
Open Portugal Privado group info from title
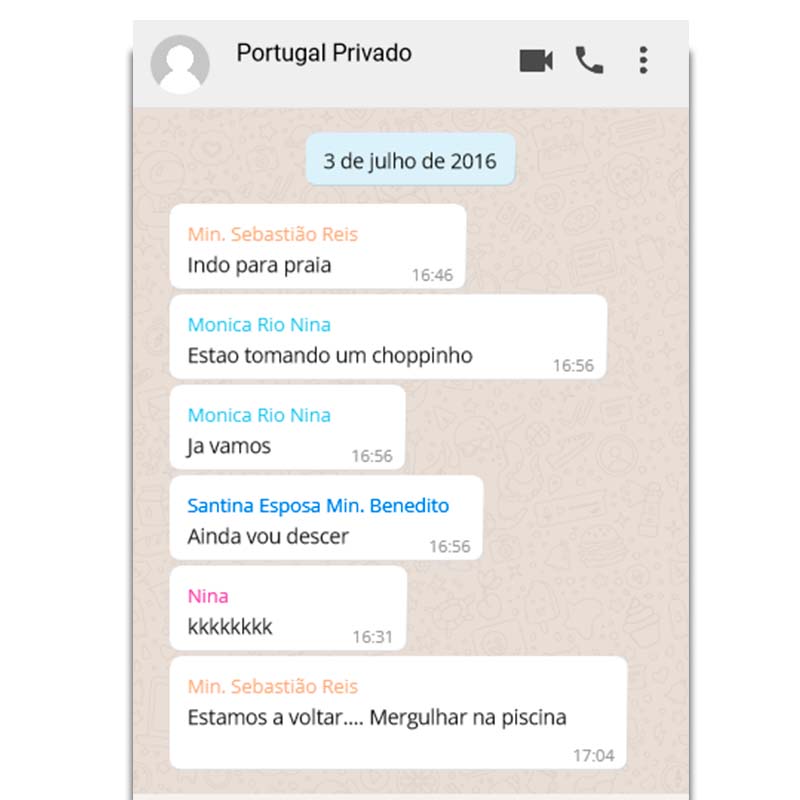click(x=323, y=54)
